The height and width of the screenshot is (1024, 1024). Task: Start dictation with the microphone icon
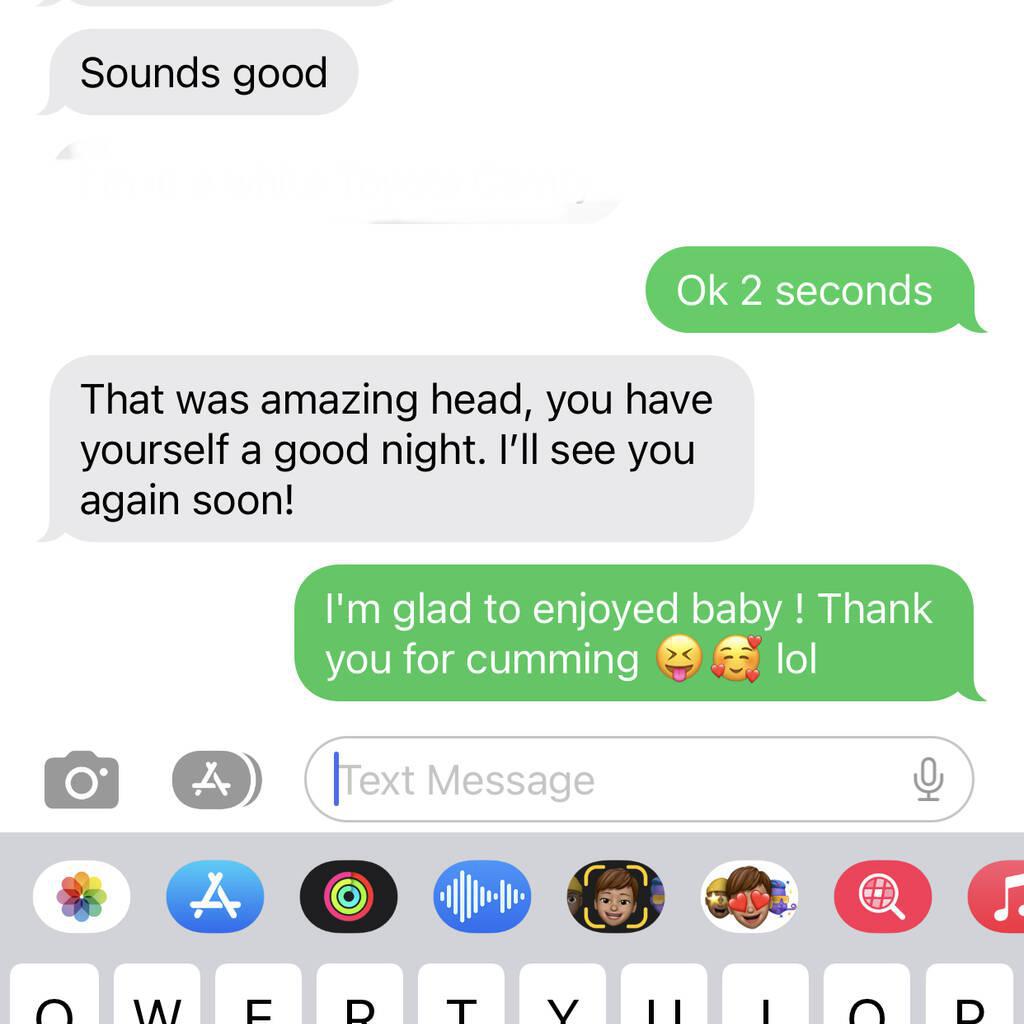(928, 780)
